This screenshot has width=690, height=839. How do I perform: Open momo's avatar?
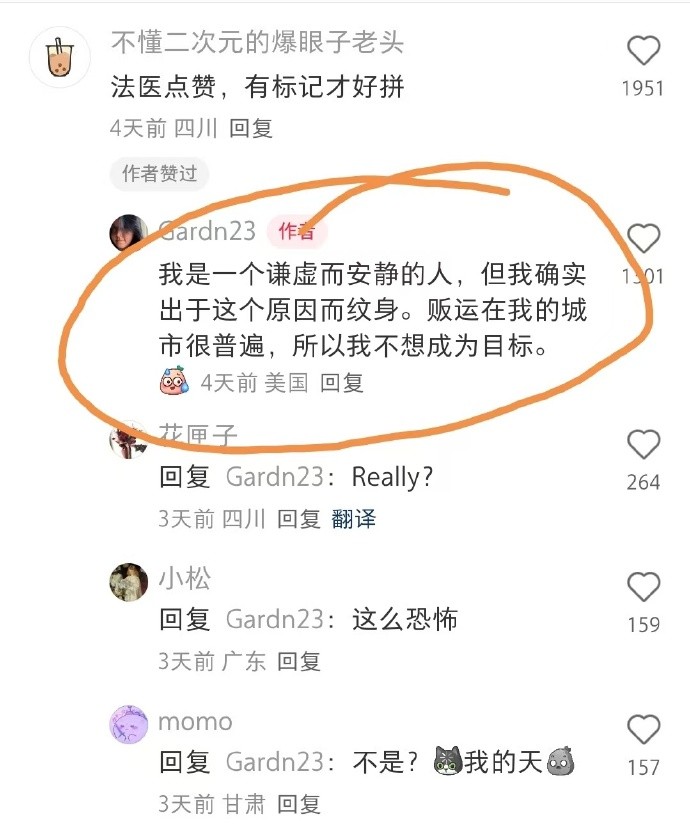pyautogui.click(x=129, y=725)
